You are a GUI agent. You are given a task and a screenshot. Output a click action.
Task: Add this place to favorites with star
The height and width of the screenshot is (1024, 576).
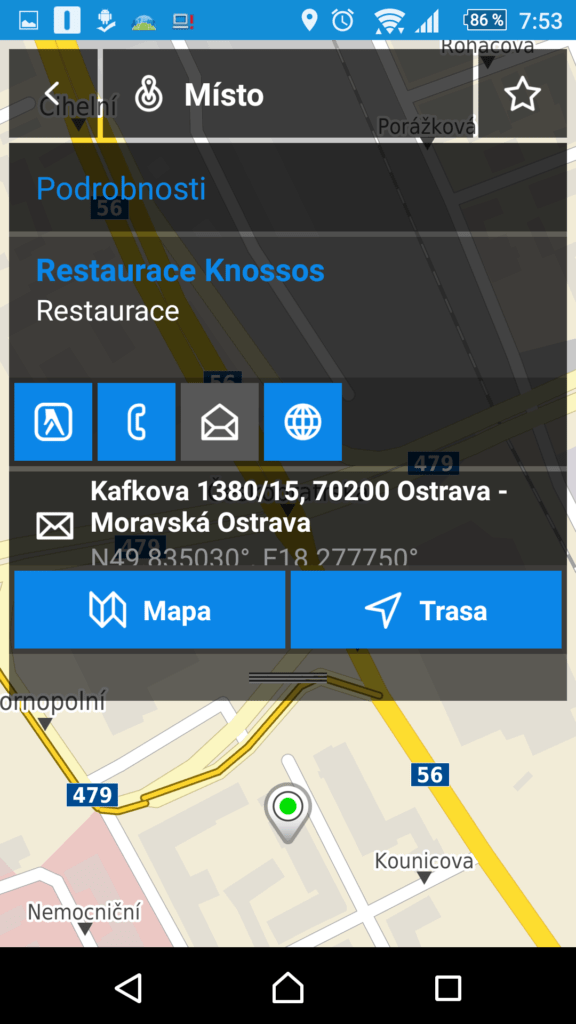[522, 94]
